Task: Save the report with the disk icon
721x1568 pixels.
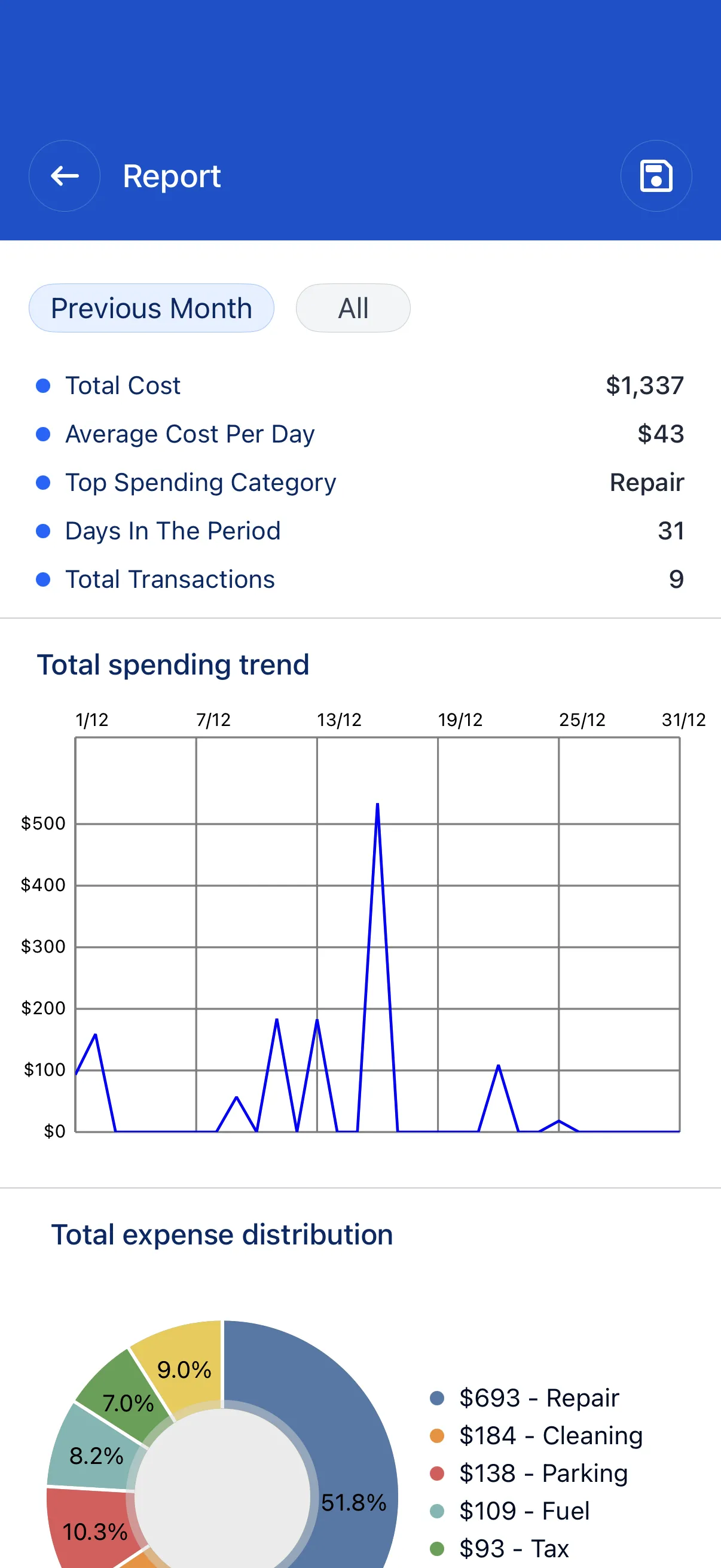Action: [x=656, y=176]
